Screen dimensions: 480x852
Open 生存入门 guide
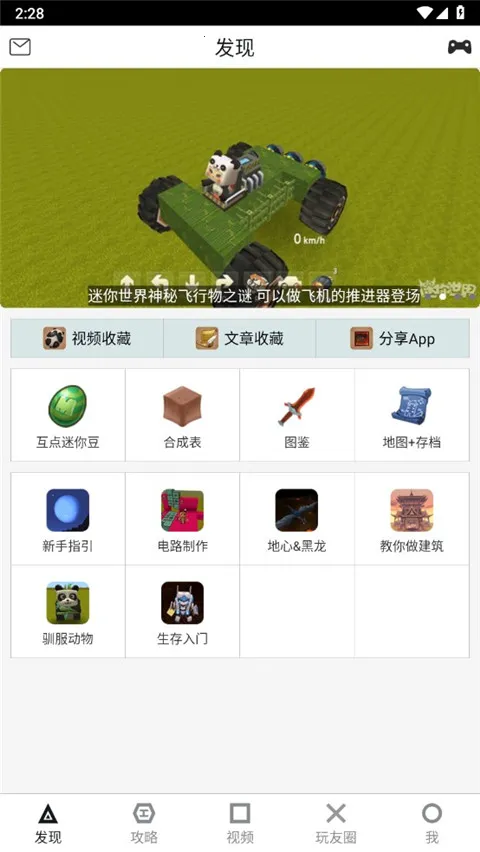(183, 612)
